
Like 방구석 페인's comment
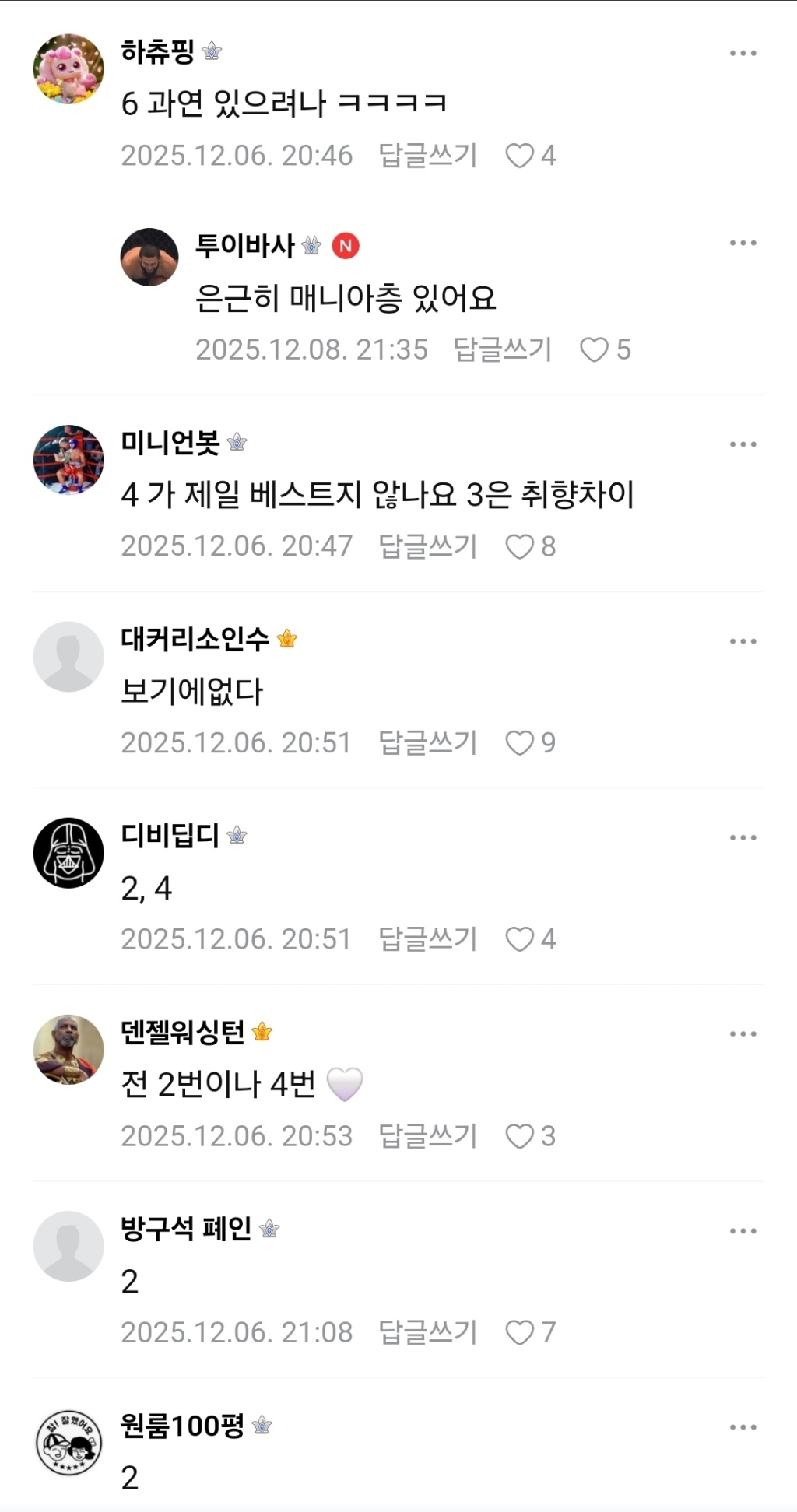(520, 1333)
